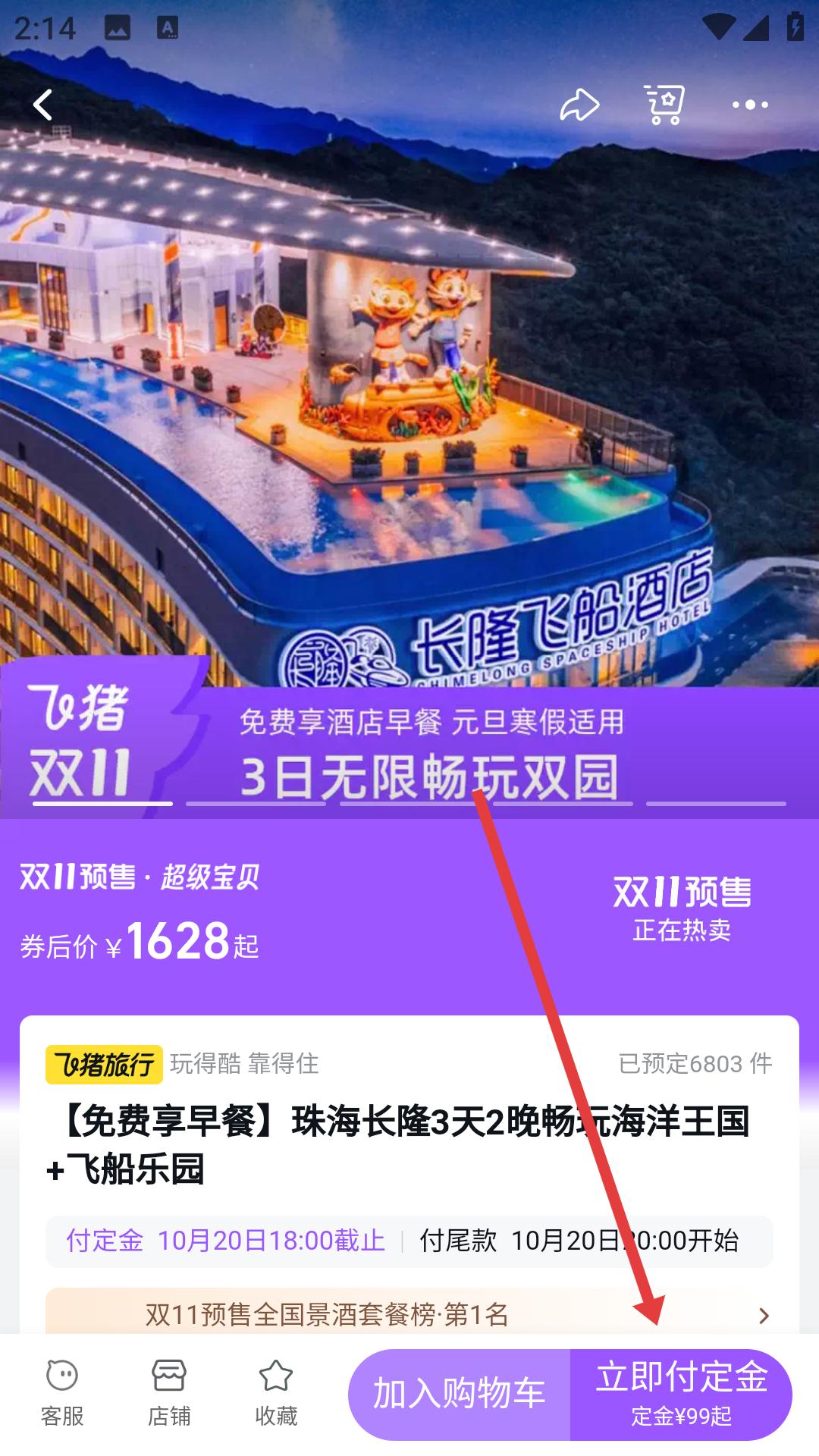Share this Chimelong package
The image size is (819, 1456).
(579, 105)
